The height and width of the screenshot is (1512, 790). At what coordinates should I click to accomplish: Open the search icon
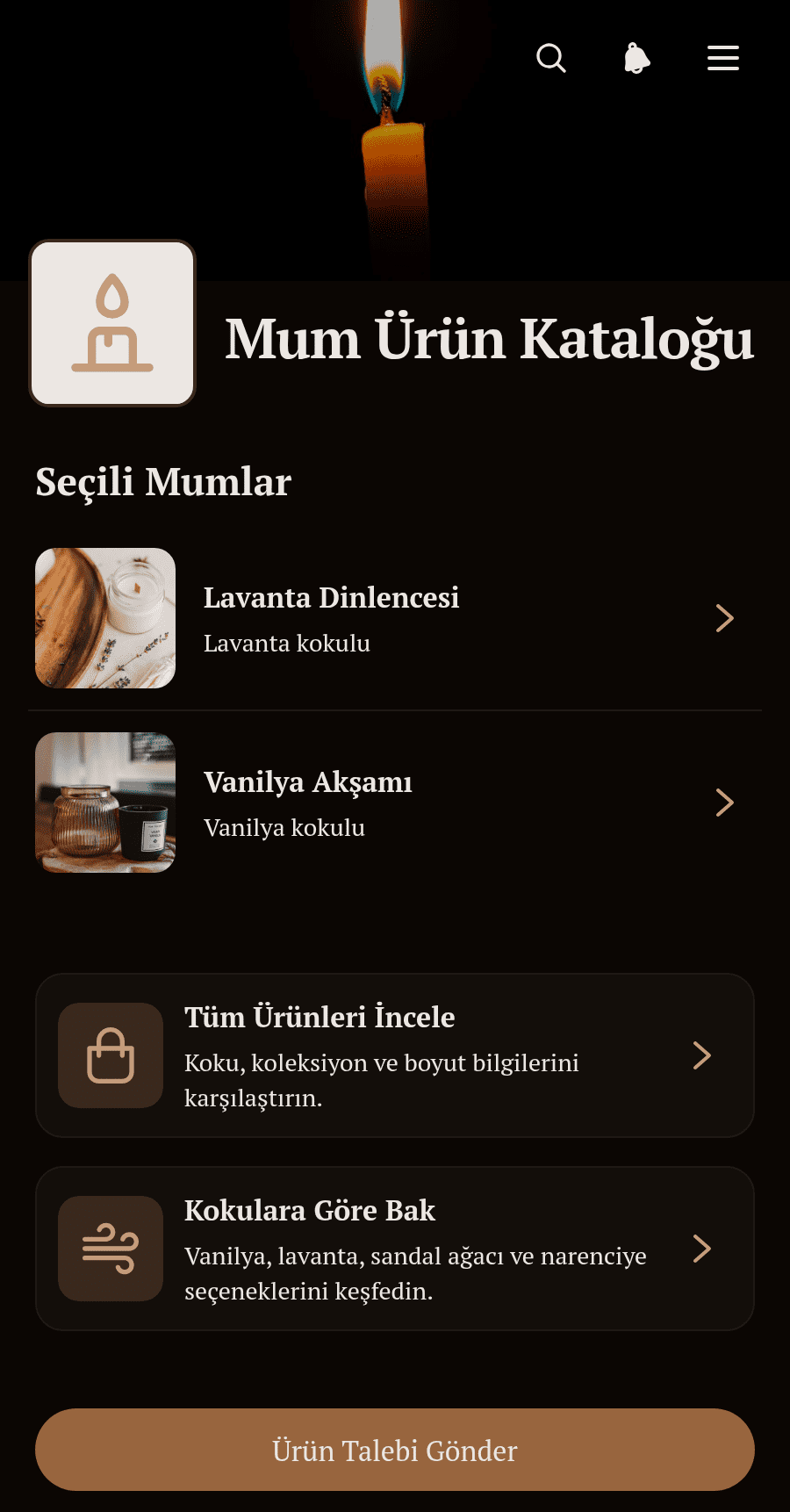coord(551,59)
